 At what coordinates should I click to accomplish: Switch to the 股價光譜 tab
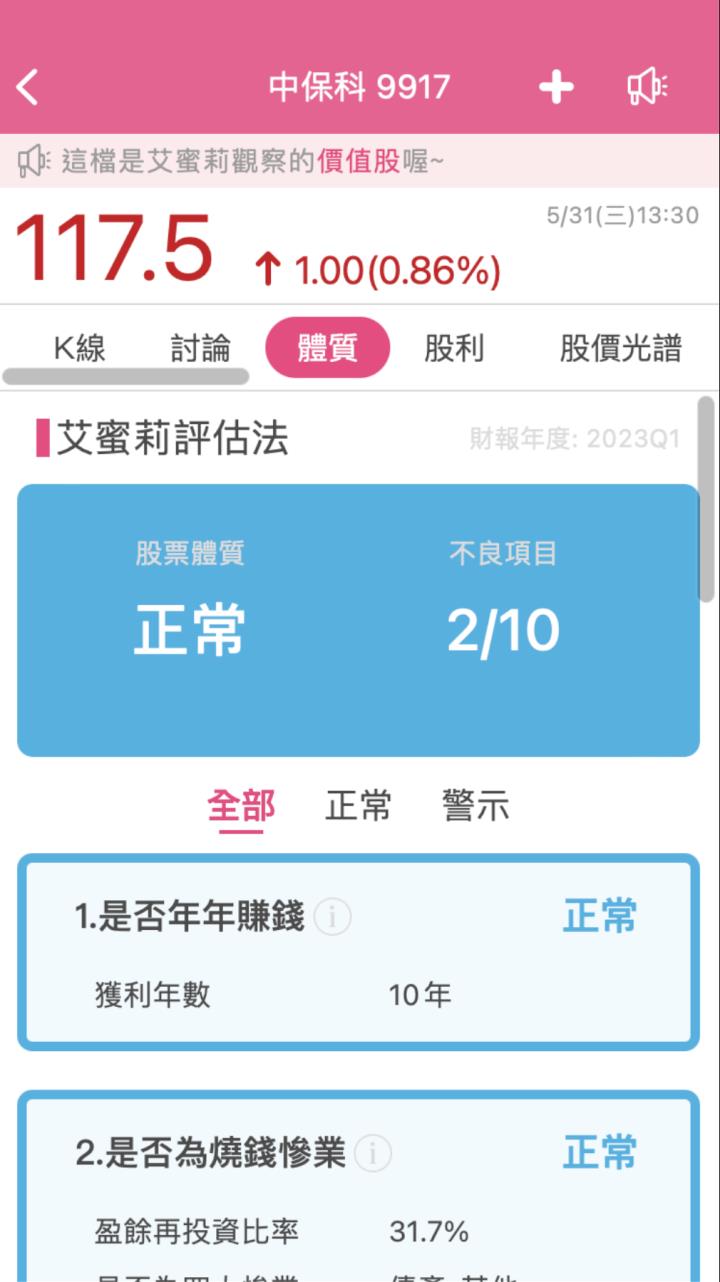[620, 348]
